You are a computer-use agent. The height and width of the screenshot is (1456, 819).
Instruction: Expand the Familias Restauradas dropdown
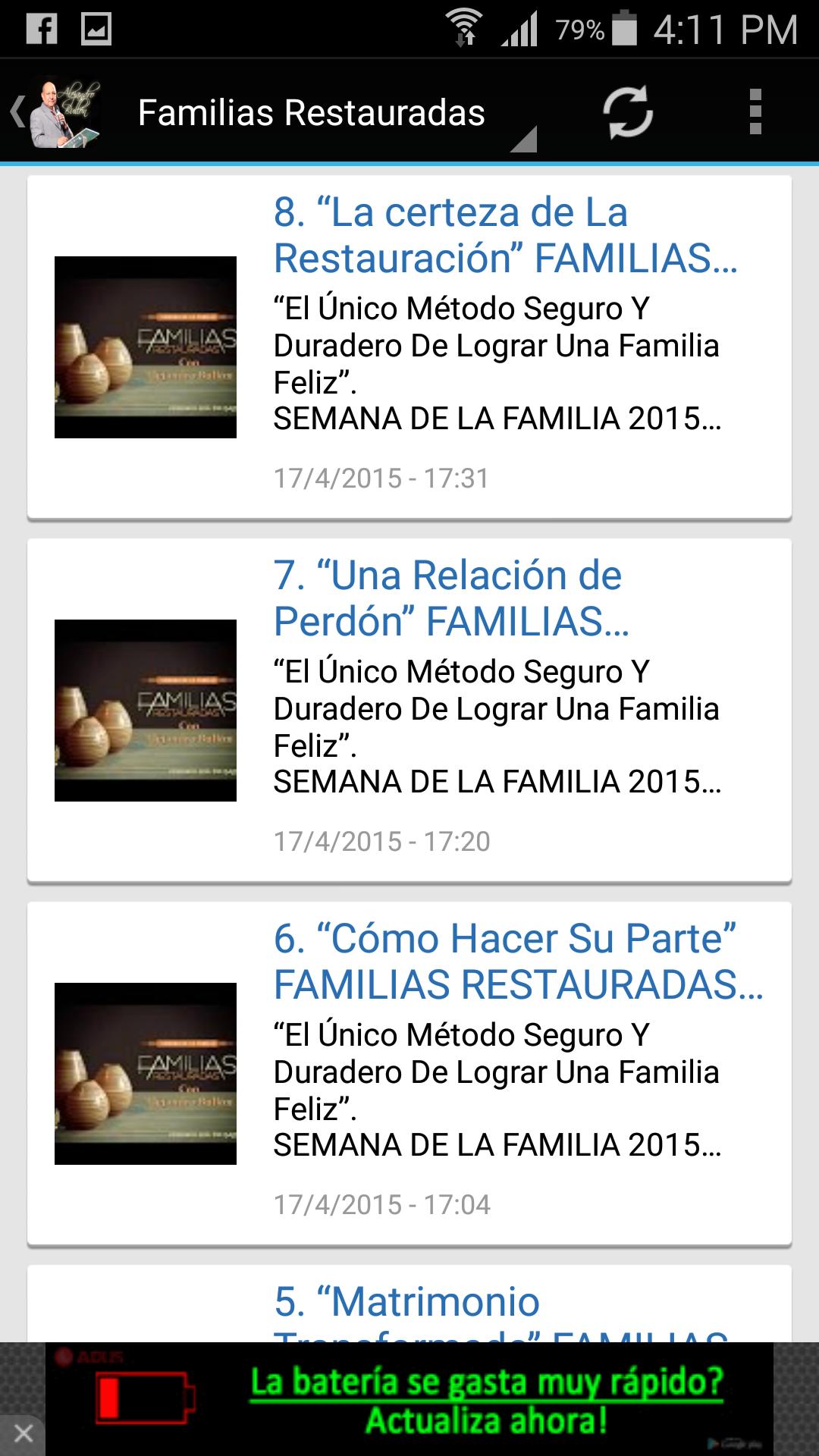pos(334,114)
